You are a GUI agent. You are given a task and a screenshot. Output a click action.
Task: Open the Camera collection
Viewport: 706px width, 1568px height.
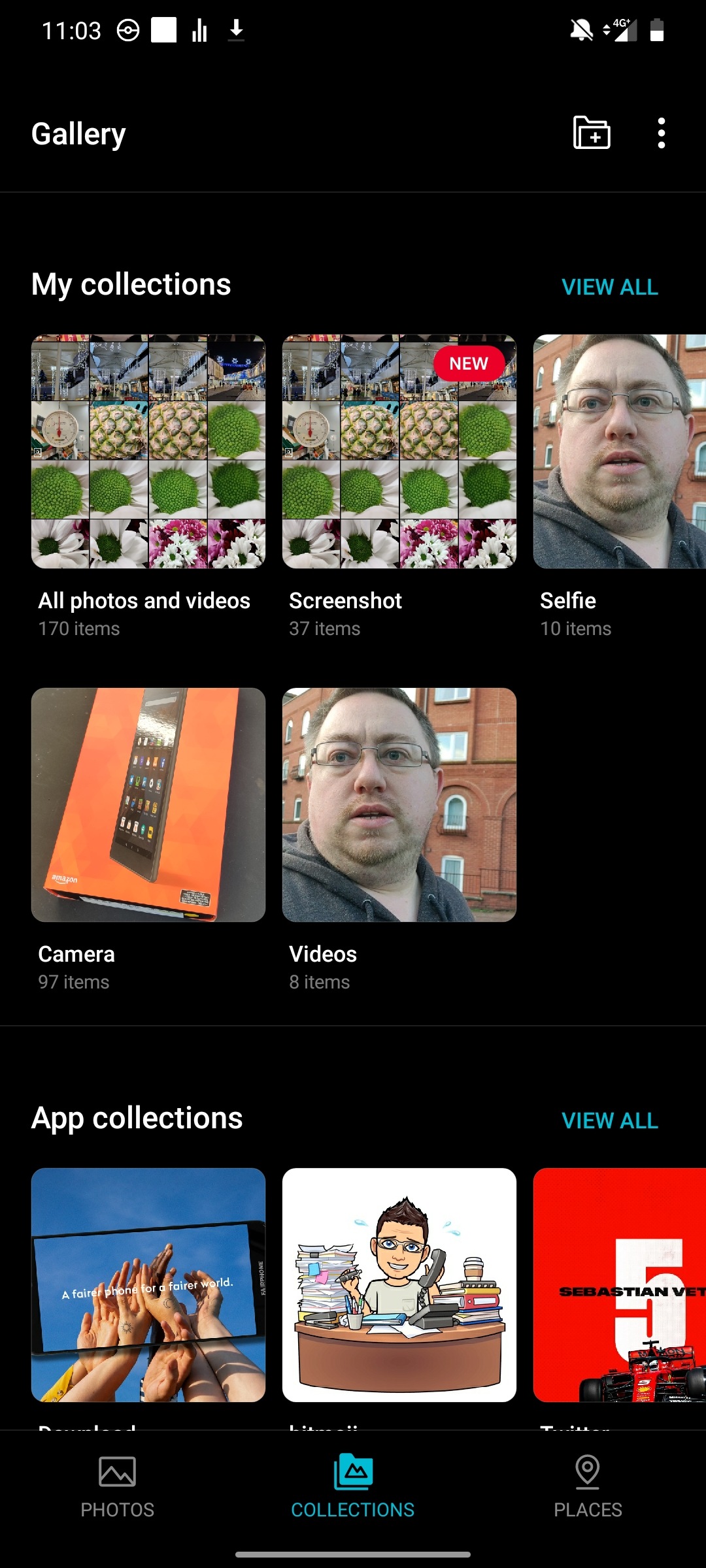point(148,805)
